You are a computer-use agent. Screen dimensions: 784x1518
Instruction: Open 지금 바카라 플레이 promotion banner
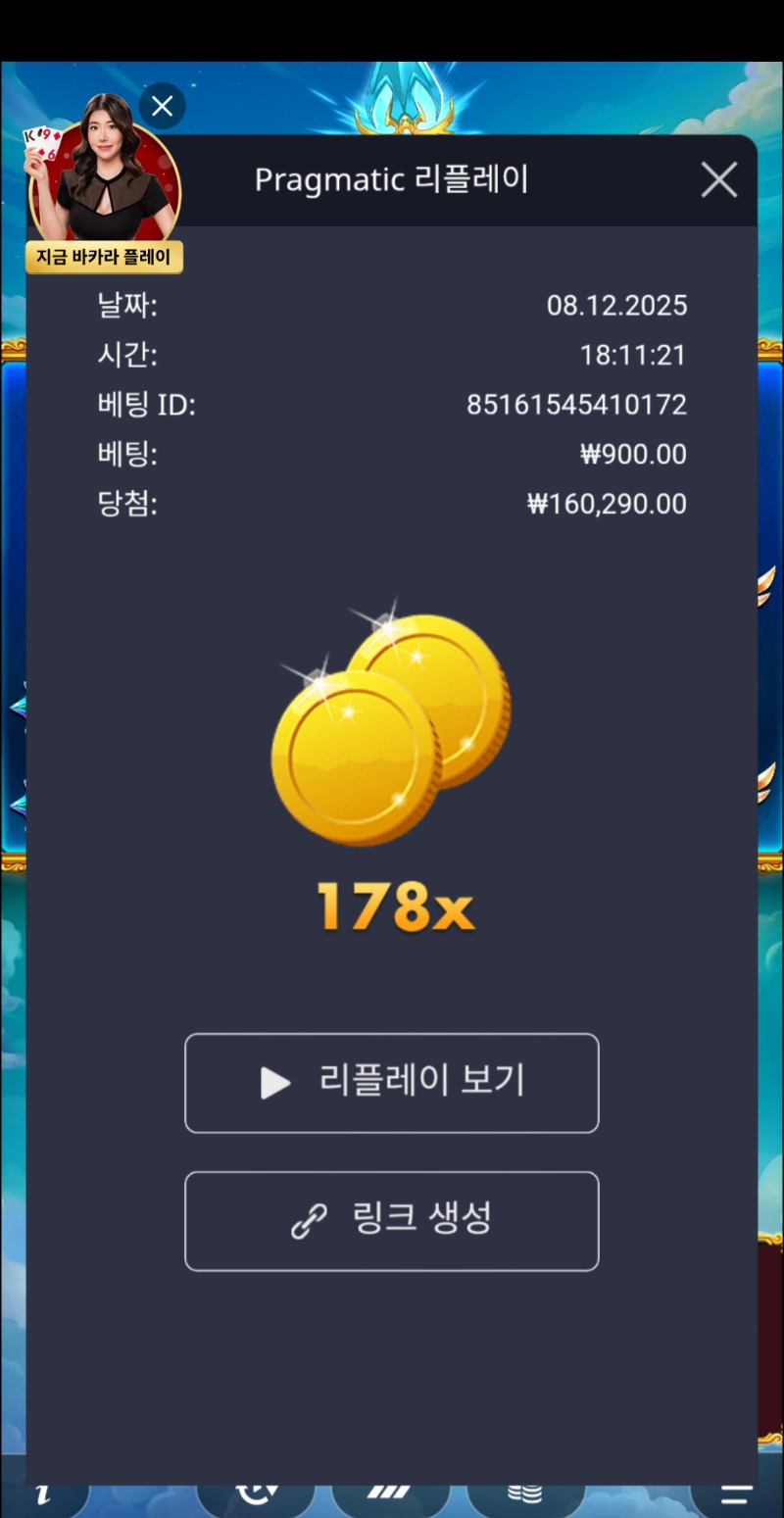(x=104, y=257)
